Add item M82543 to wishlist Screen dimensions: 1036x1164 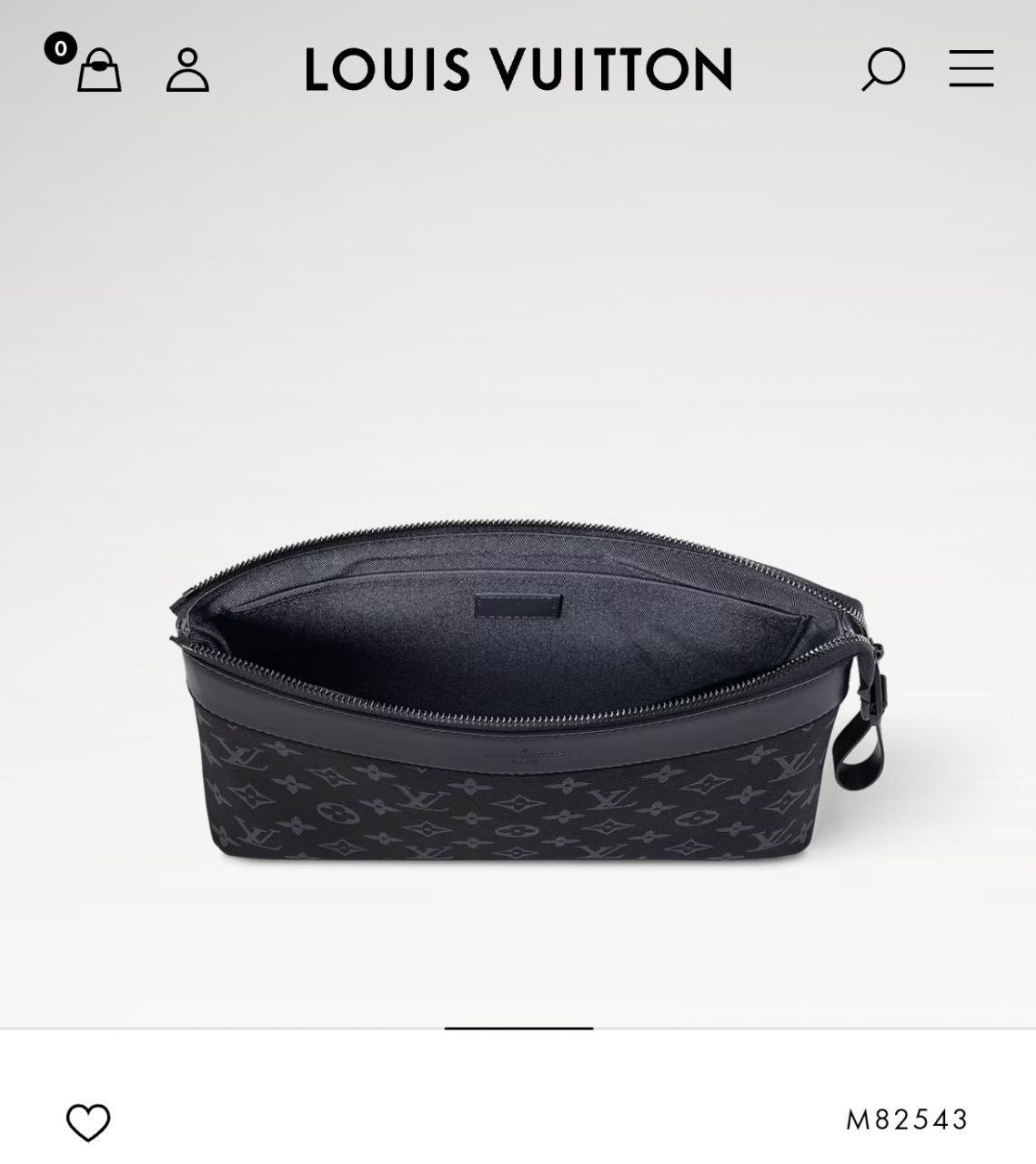(88, 1121)
